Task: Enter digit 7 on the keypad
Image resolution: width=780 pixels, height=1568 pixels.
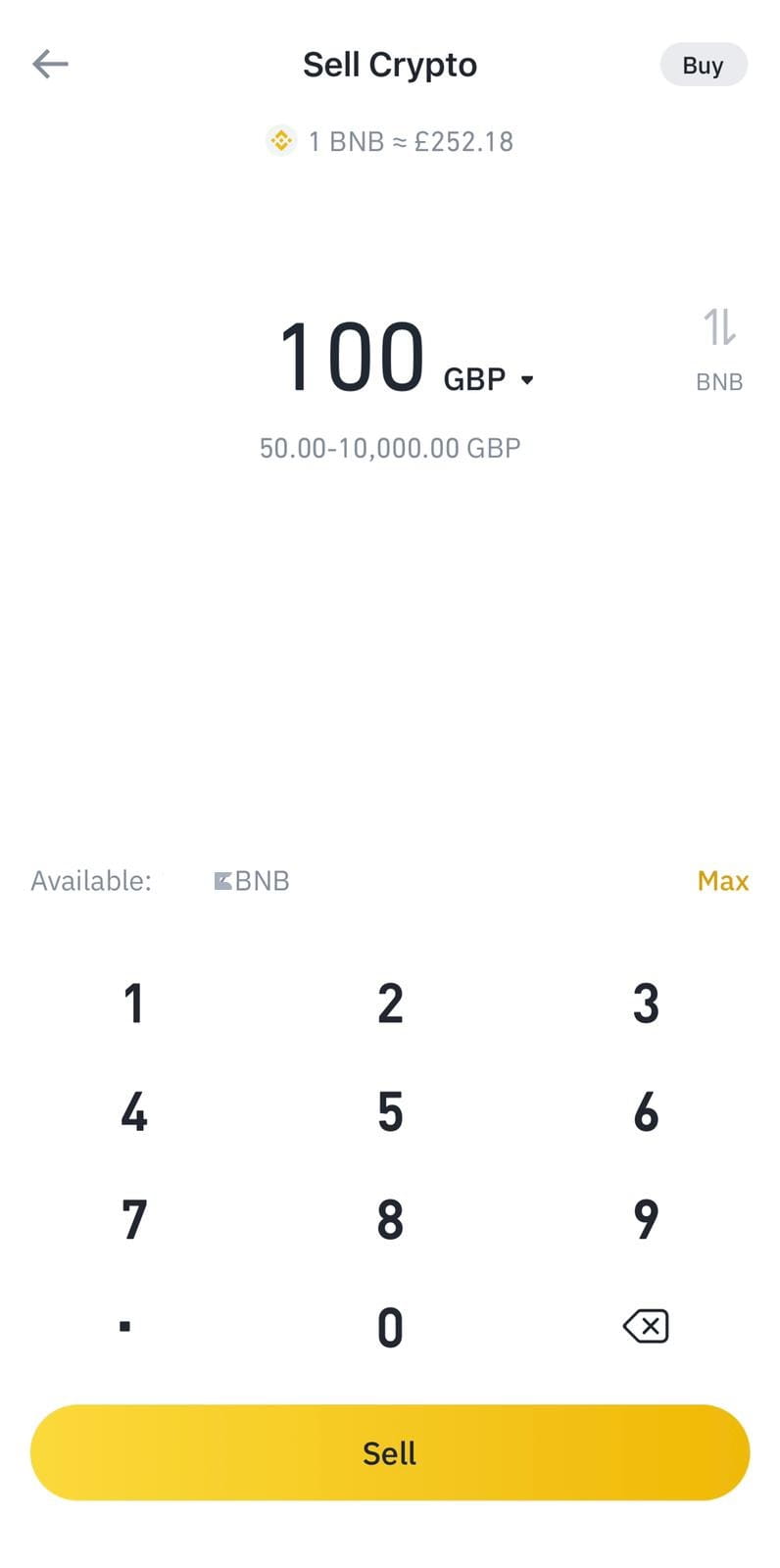Action: [x=134, y=1219]
